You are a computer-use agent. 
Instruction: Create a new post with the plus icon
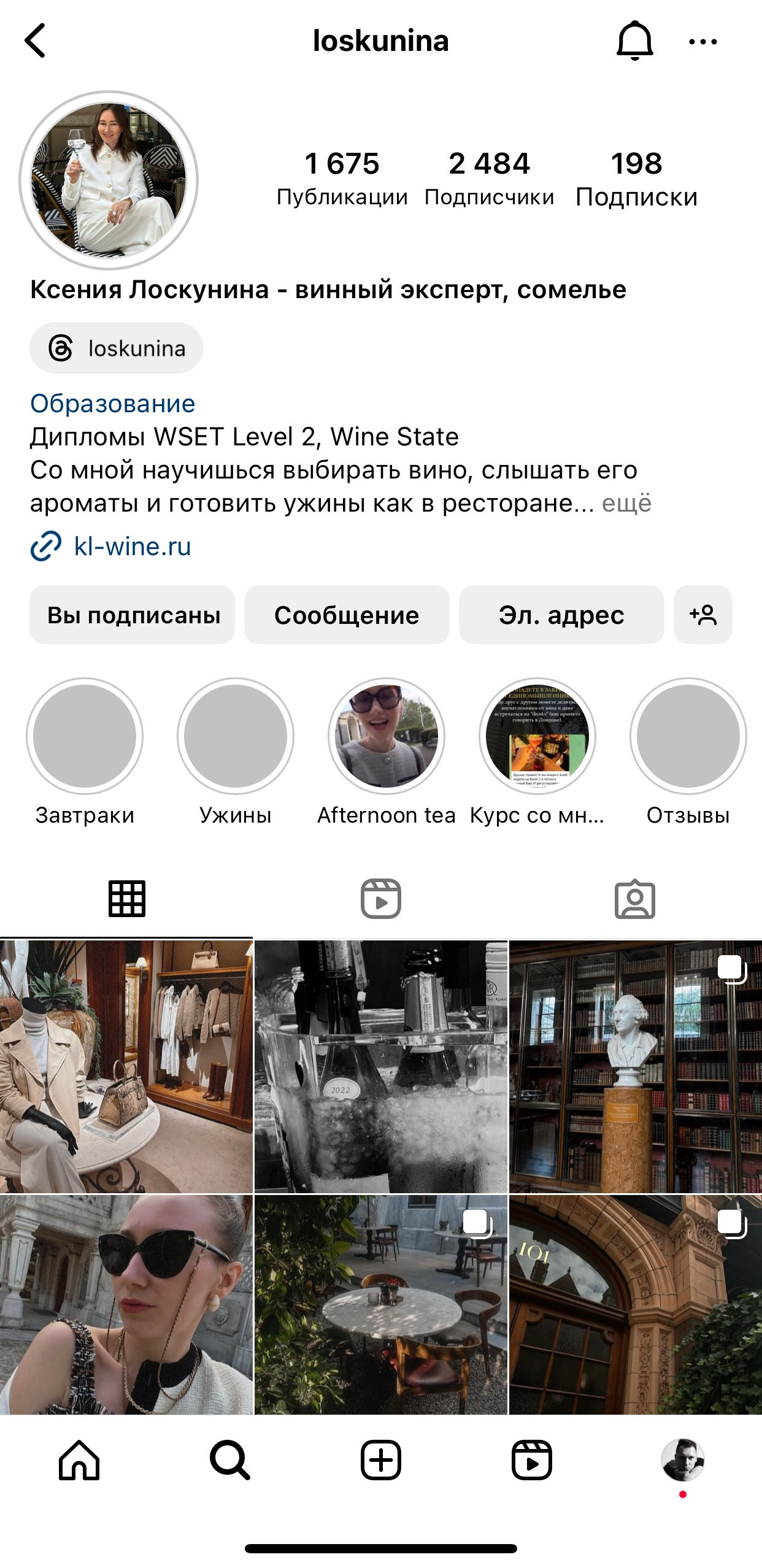click(x=381, y=1460)
